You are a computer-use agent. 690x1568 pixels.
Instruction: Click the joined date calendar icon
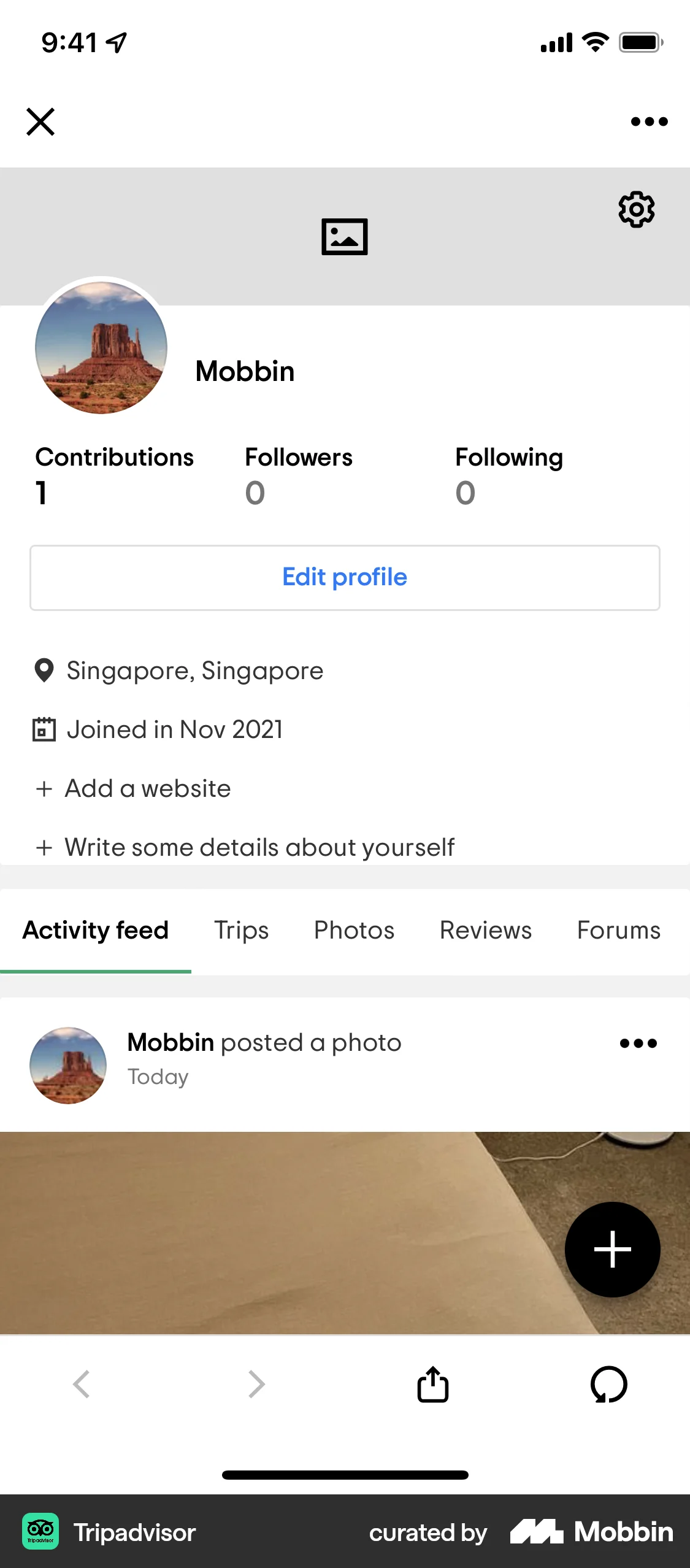coord(42,729)
